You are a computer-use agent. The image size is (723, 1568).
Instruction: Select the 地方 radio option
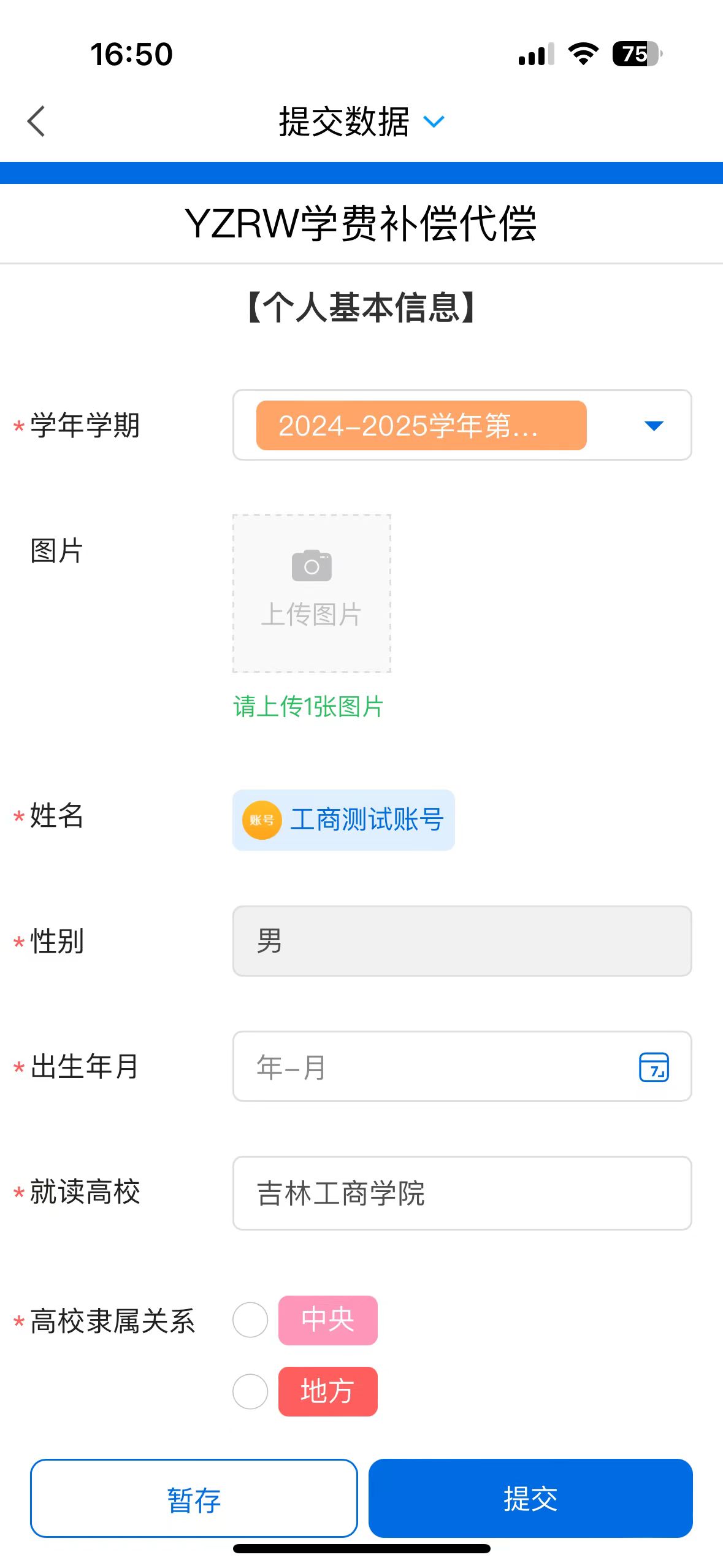coord(250,1391)
